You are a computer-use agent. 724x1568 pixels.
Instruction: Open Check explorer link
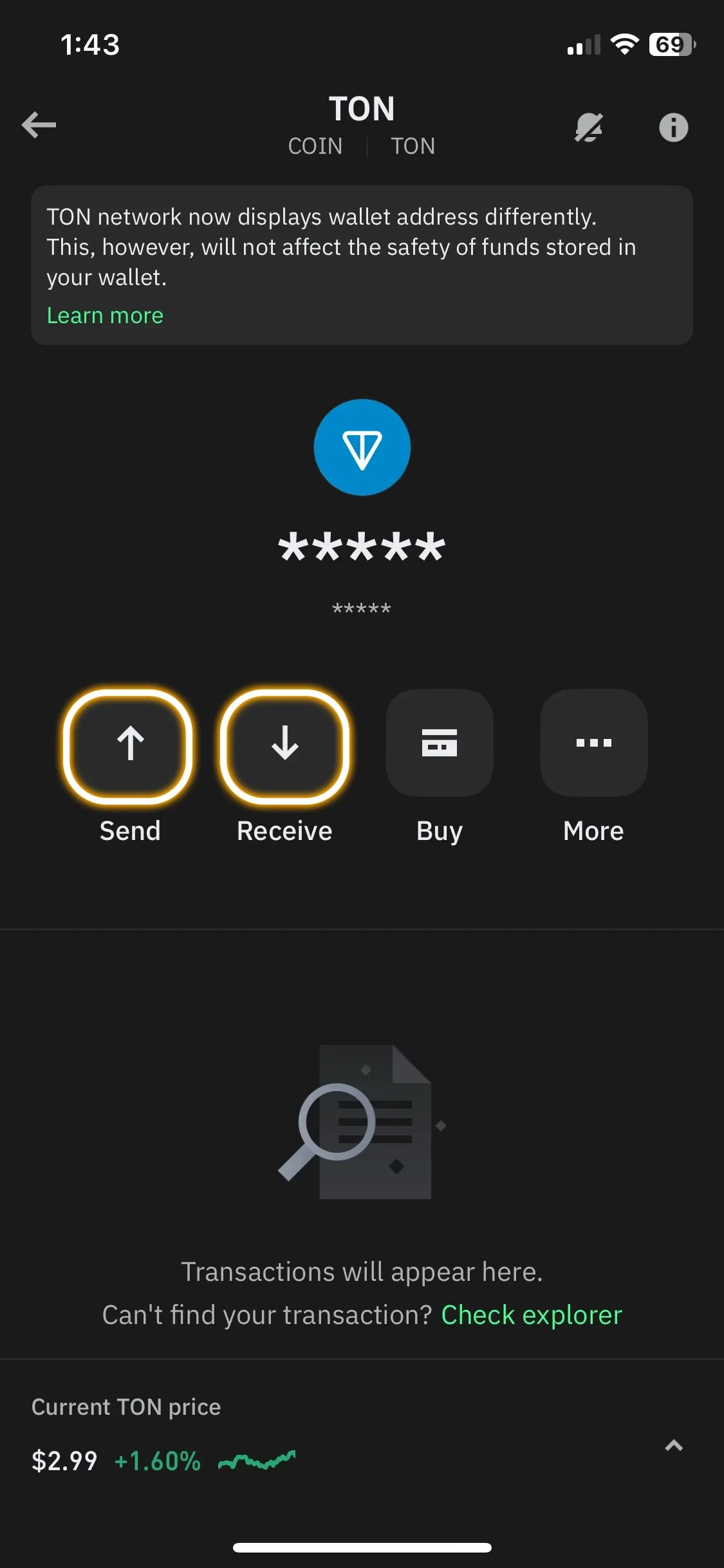click(x=532, y=1315)
